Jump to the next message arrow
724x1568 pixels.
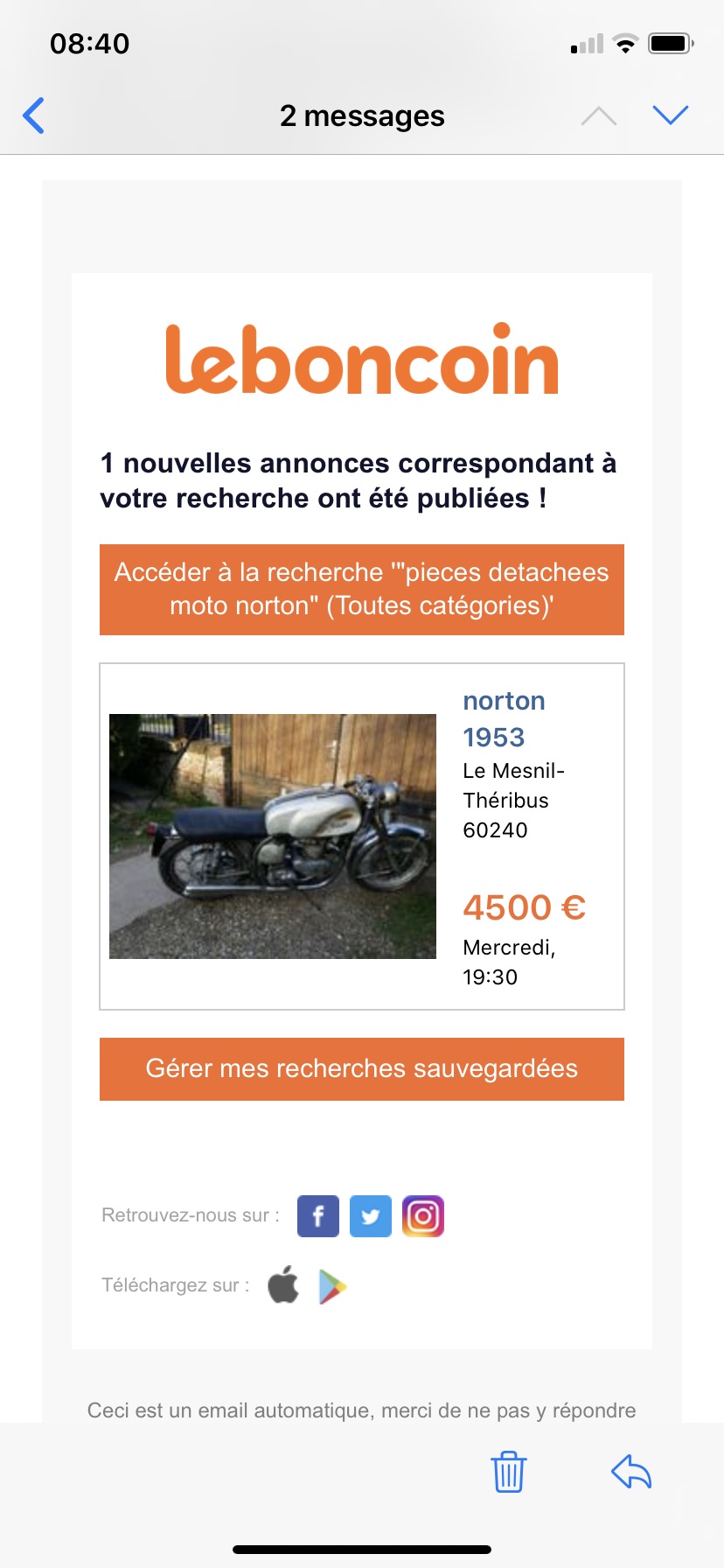671,115
